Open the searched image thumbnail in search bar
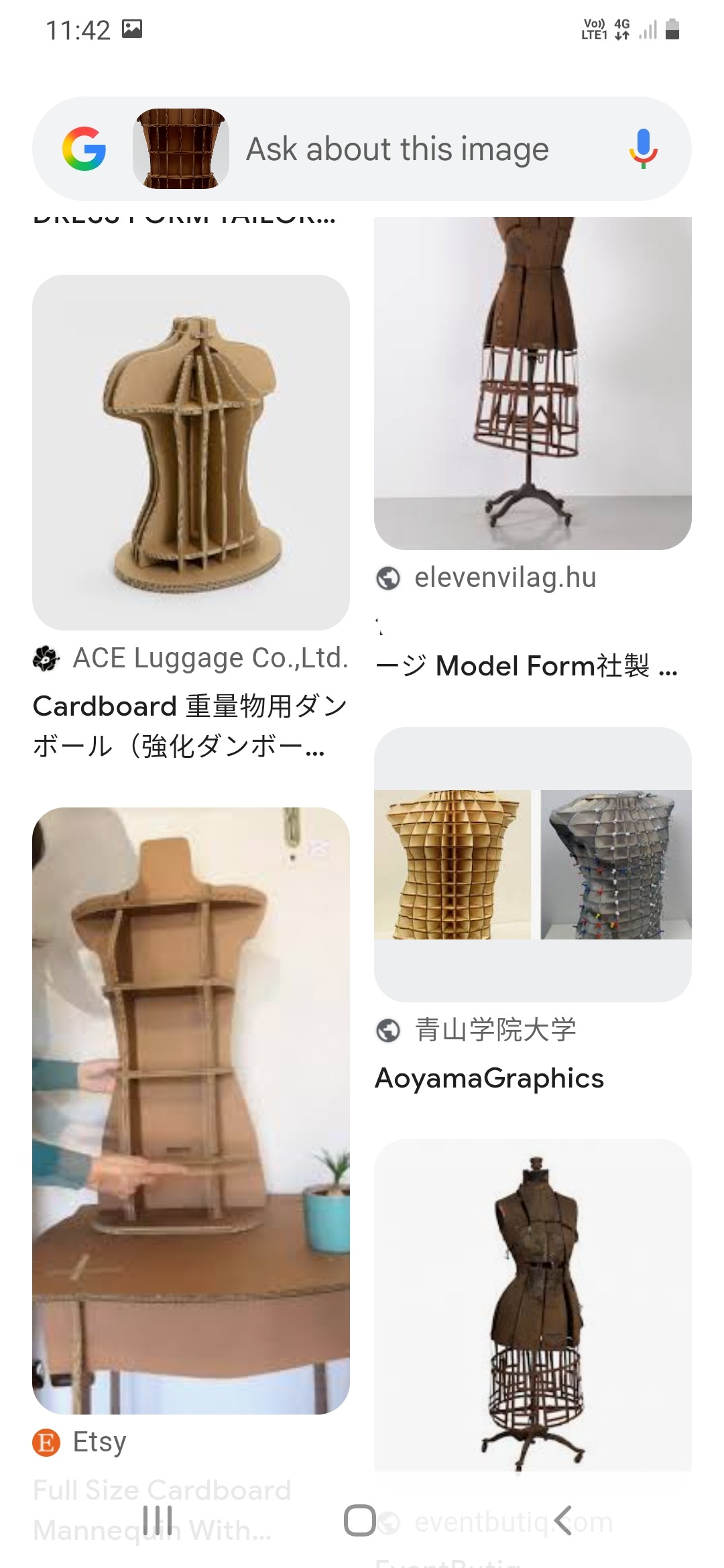 click(181, 149)
